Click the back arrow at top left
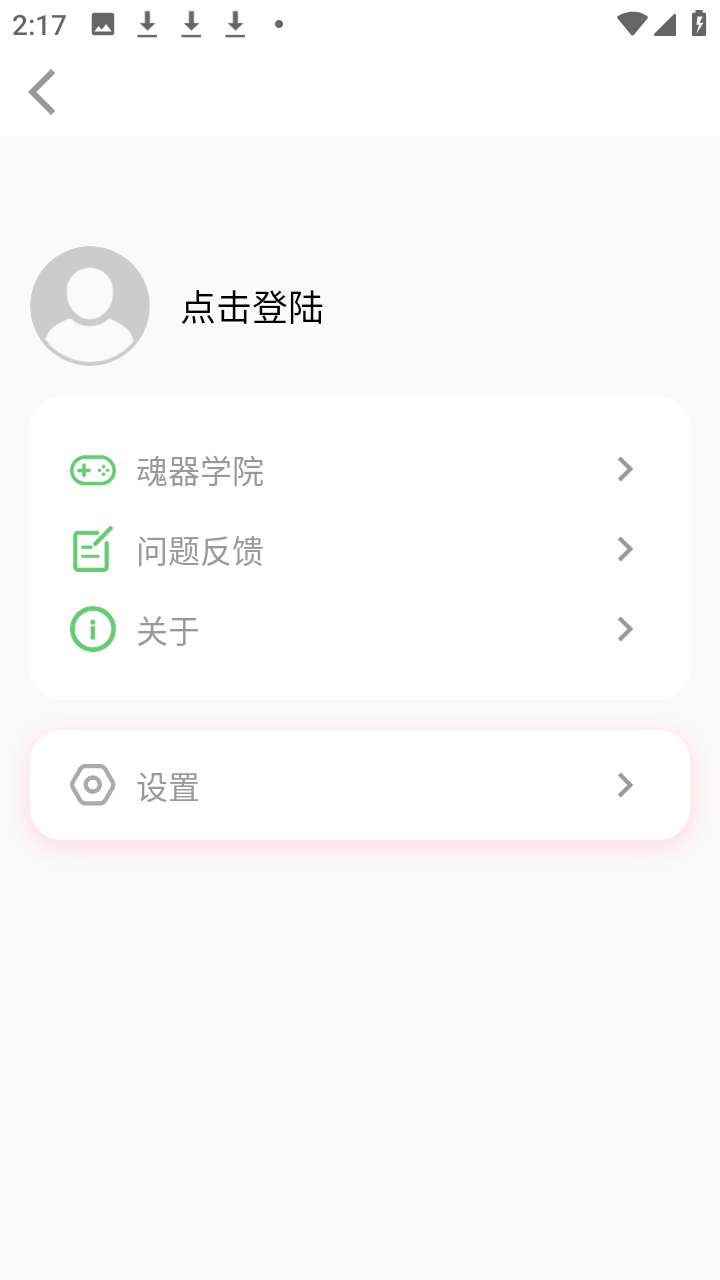 (x=42, y=91)
